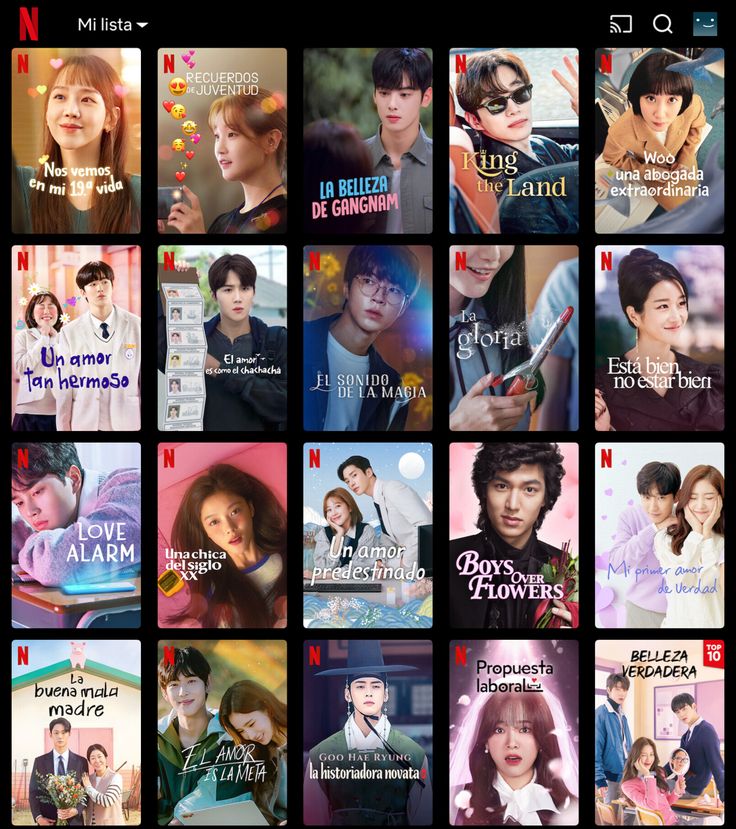The height and width of the screenshot is (829, 736).
Task: Open El amor es como el chachachá
Action: [222, 338]
